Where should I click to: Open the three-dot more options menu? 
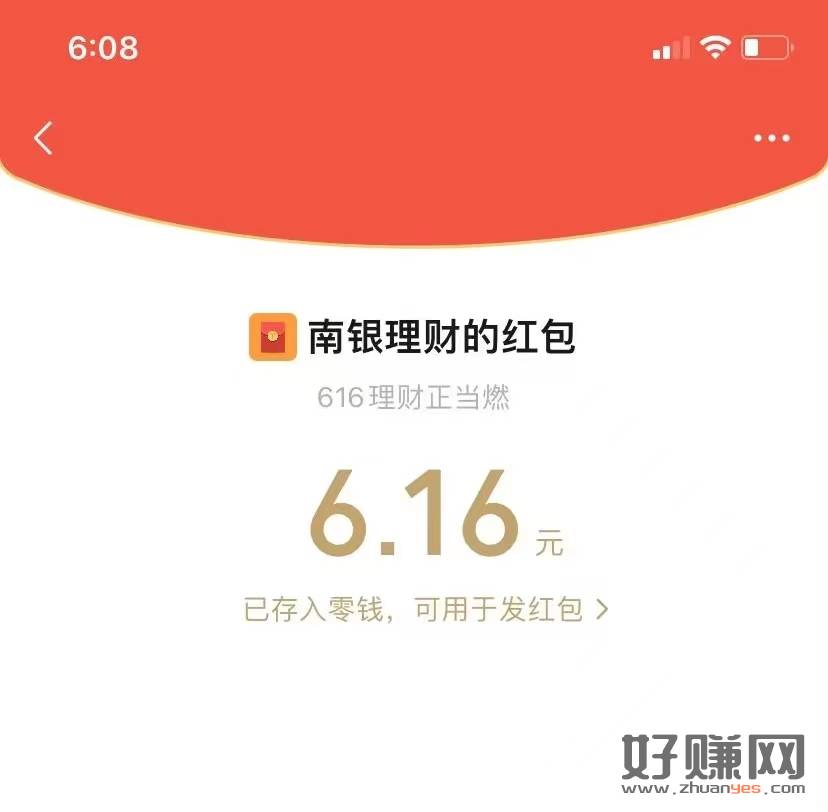point(772,138)
